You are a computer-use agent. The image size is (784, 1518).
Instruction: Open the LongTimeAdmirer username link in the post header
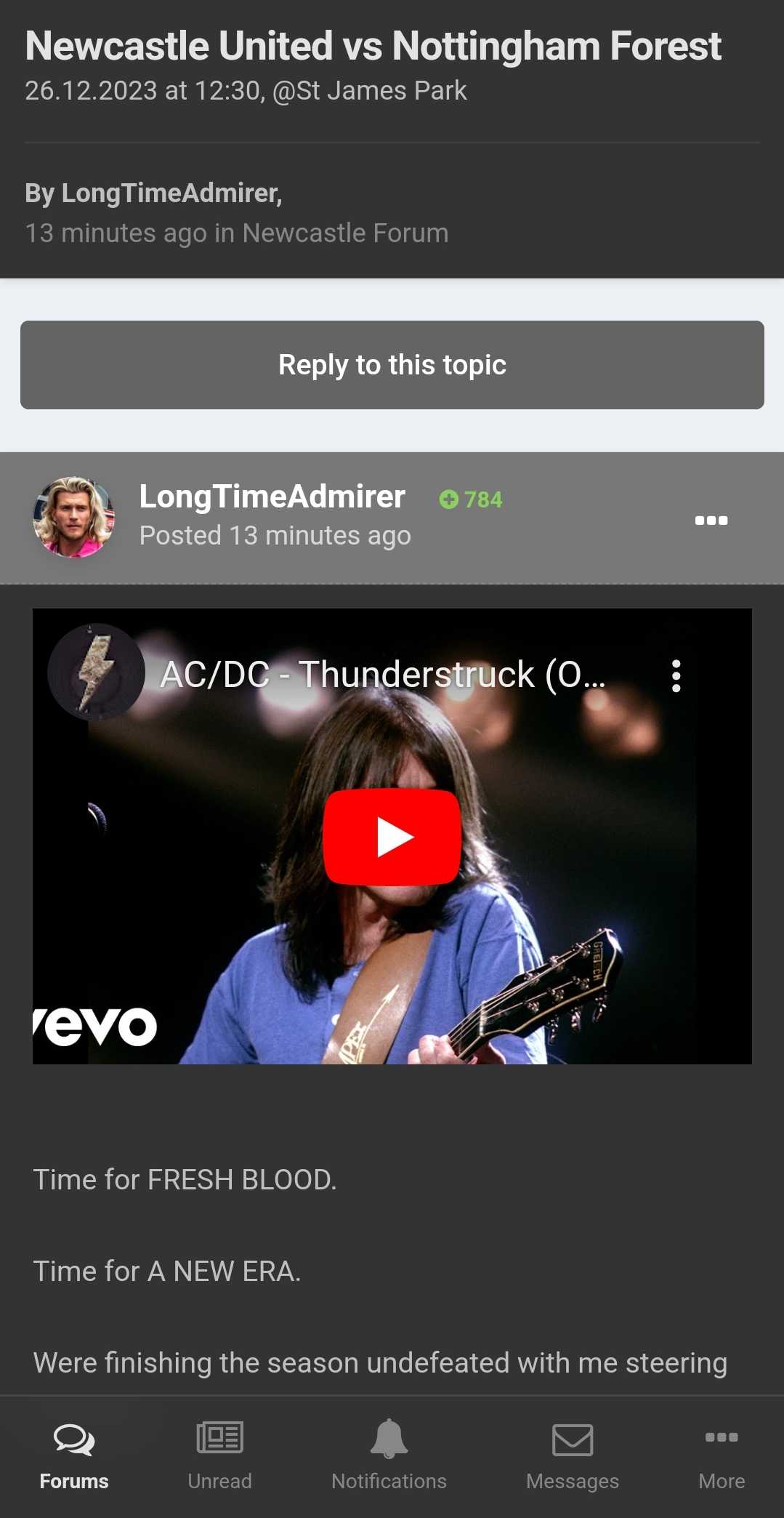(x=272, y=497)
